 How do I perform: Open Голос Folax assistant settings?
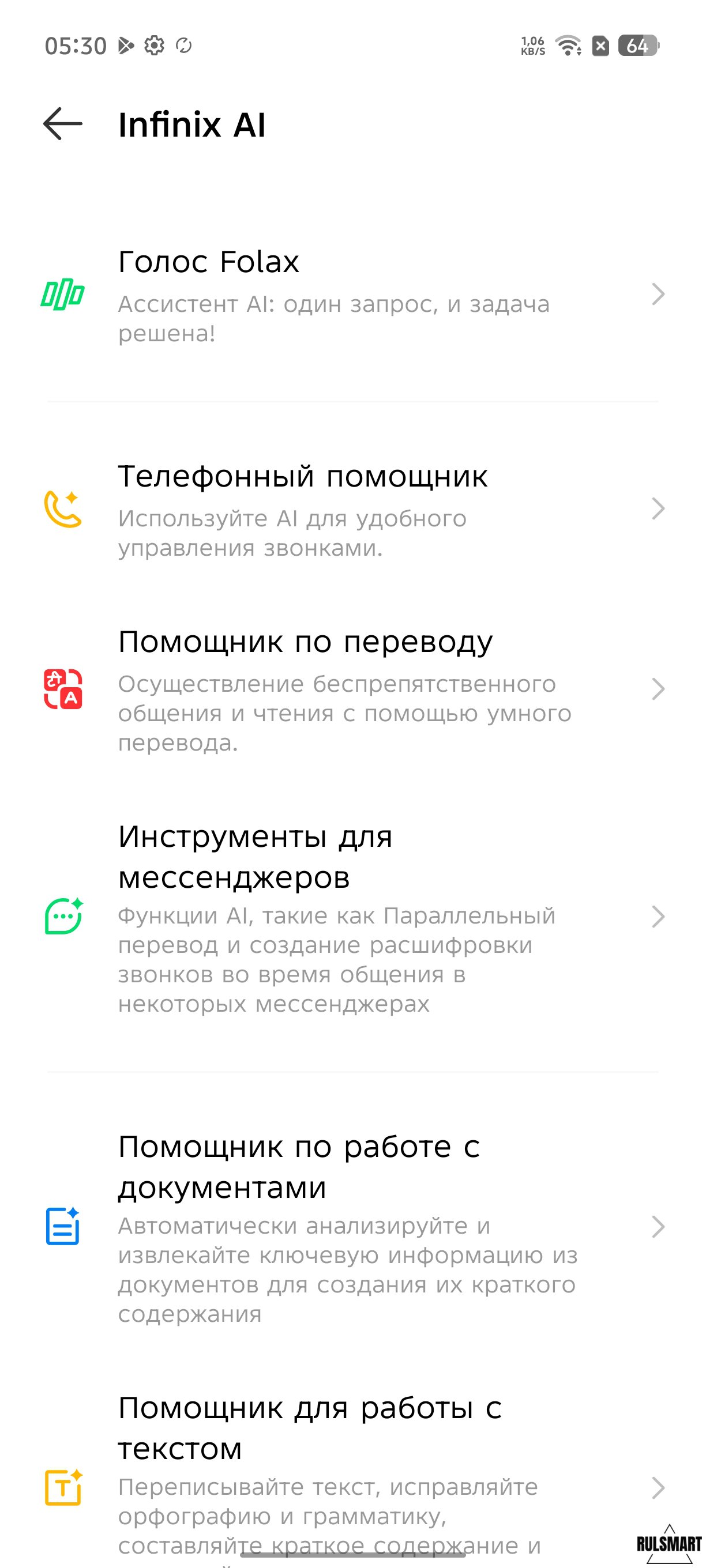pos(352,295)
